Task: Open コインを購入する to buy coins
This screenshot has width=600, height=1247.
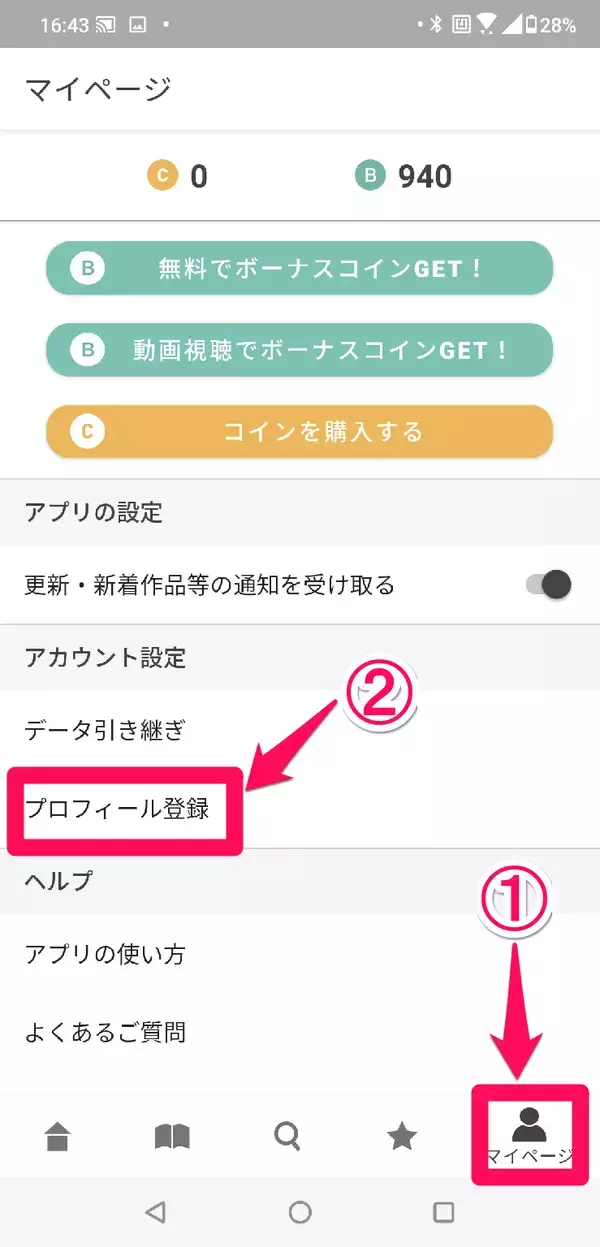Action: coord(300,432)
